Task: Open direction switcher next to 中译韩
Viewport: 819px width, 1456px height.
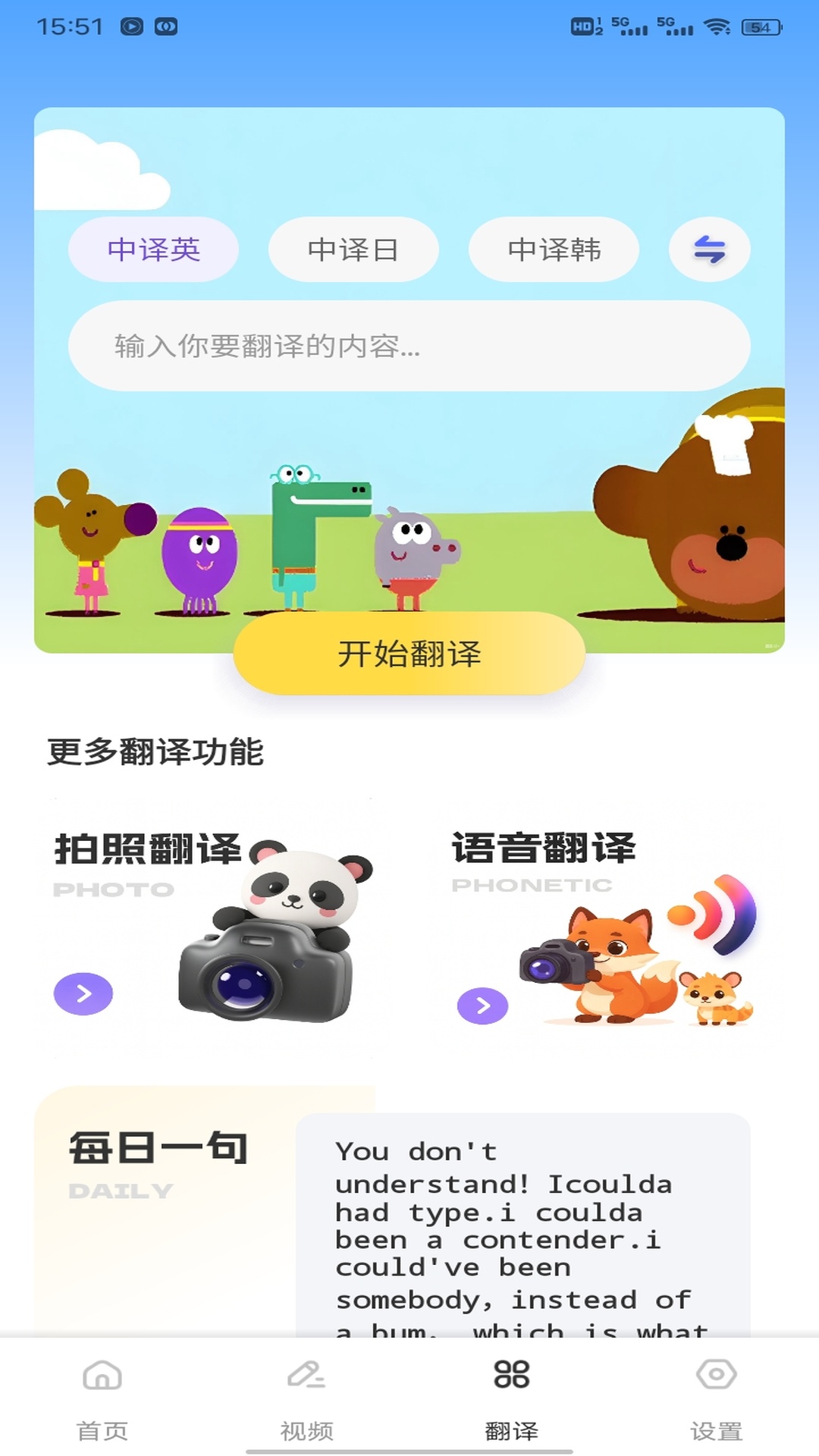Action: click(708, 249)
